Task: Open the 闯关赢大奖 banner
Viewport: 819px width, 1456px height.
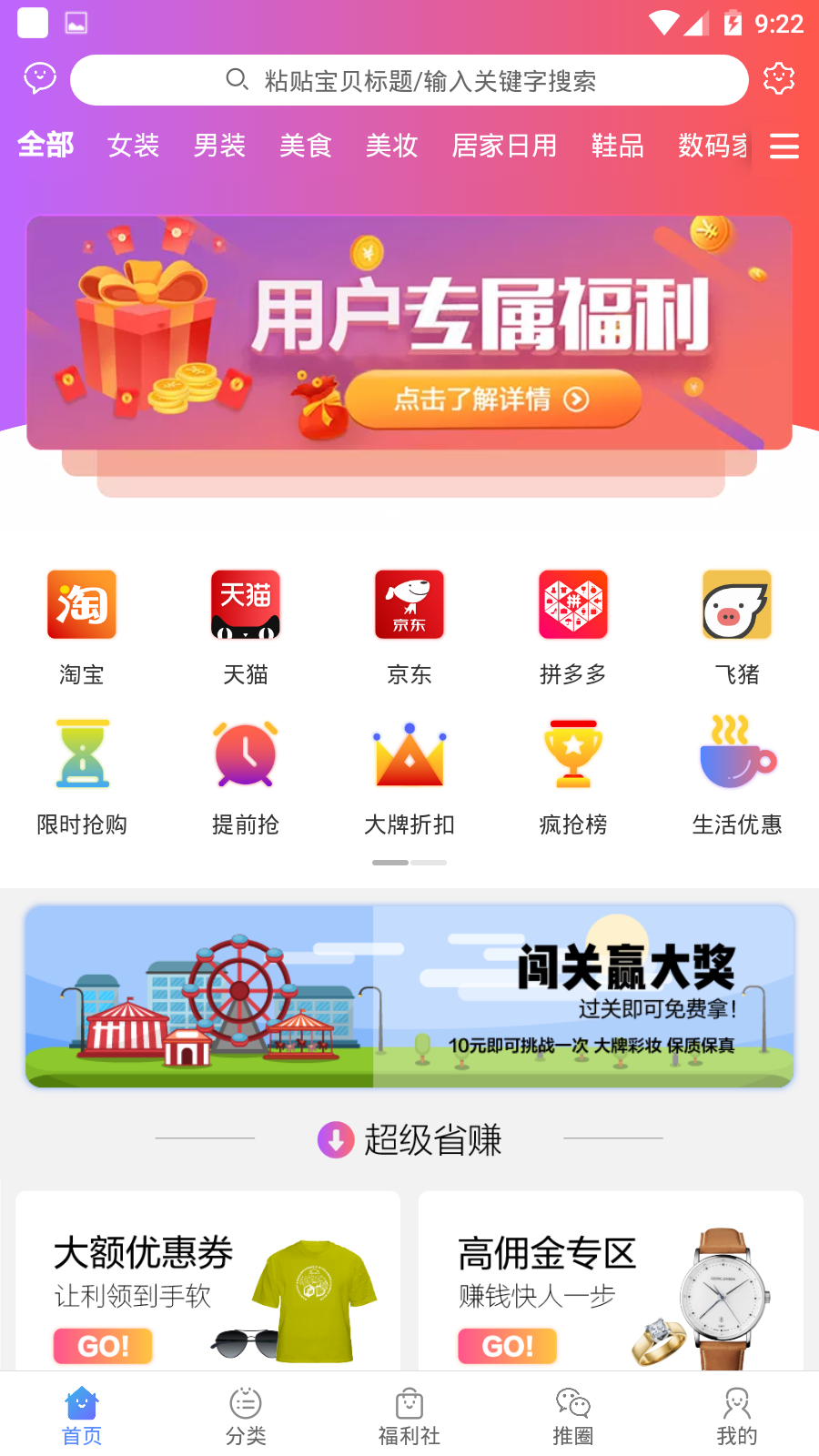Action: click(409, 996)
